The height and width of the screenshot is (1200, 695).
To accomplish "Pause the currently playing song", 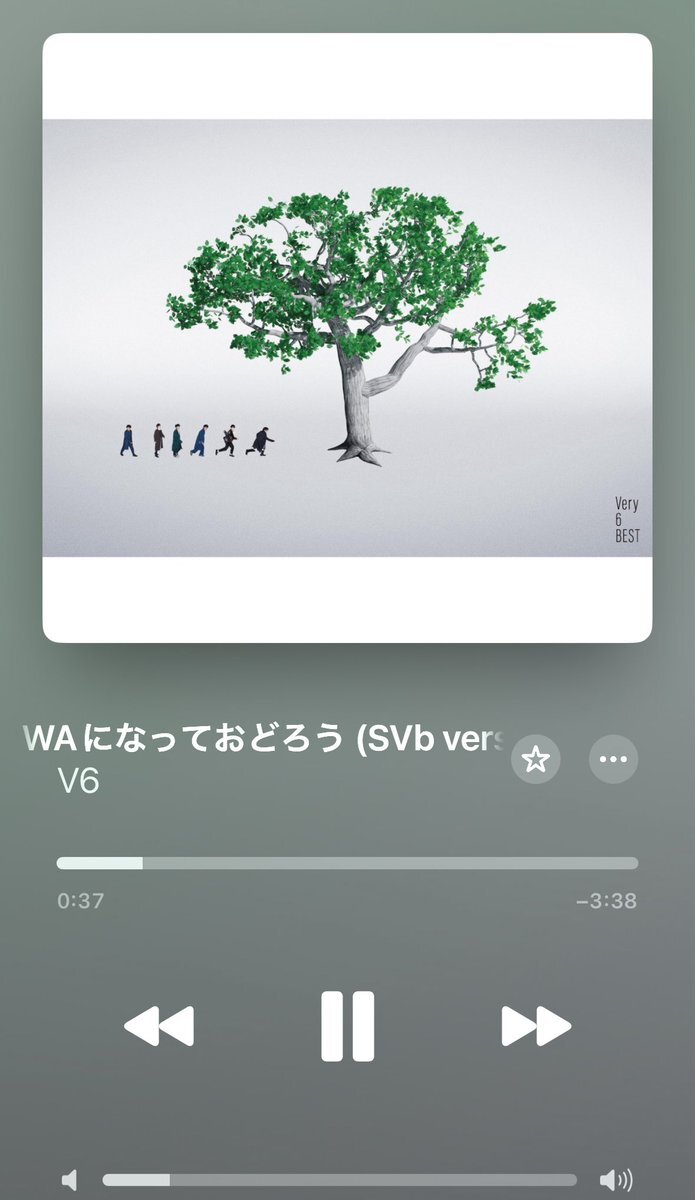I will (x=347, y=1026).
